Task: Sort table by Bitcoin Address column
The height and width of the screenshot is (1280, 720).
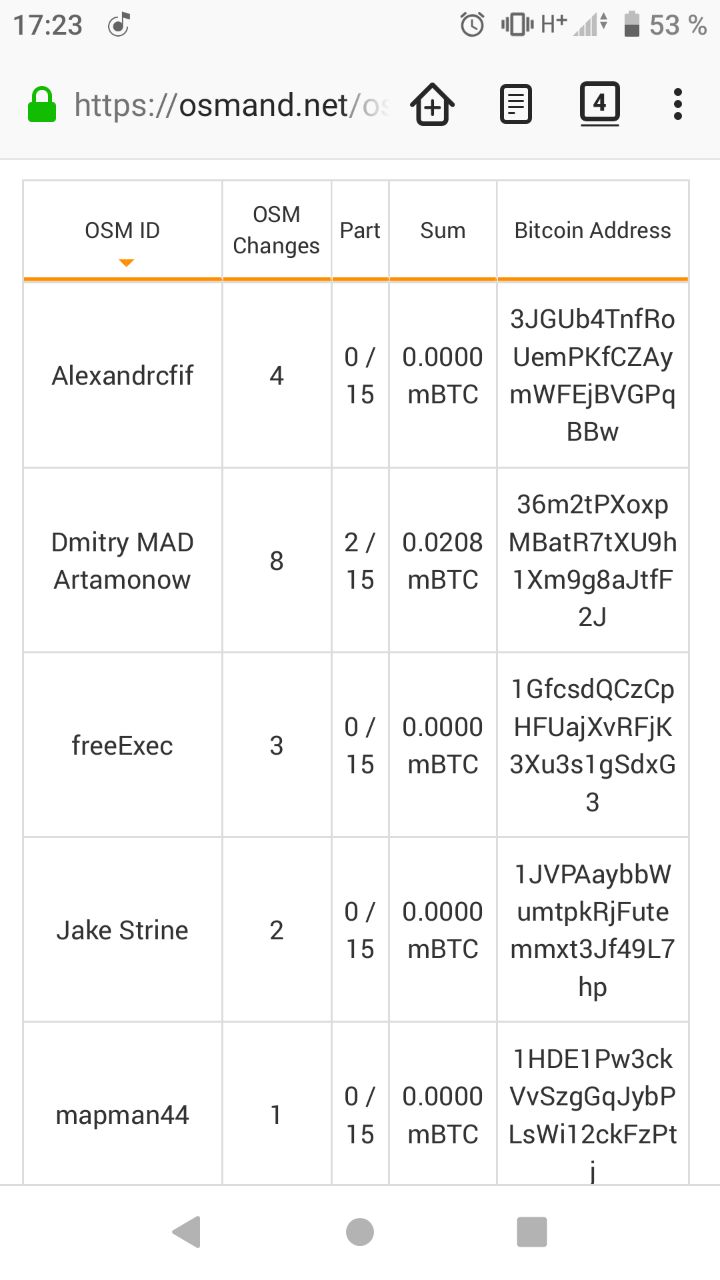Action: coord(593,231)
